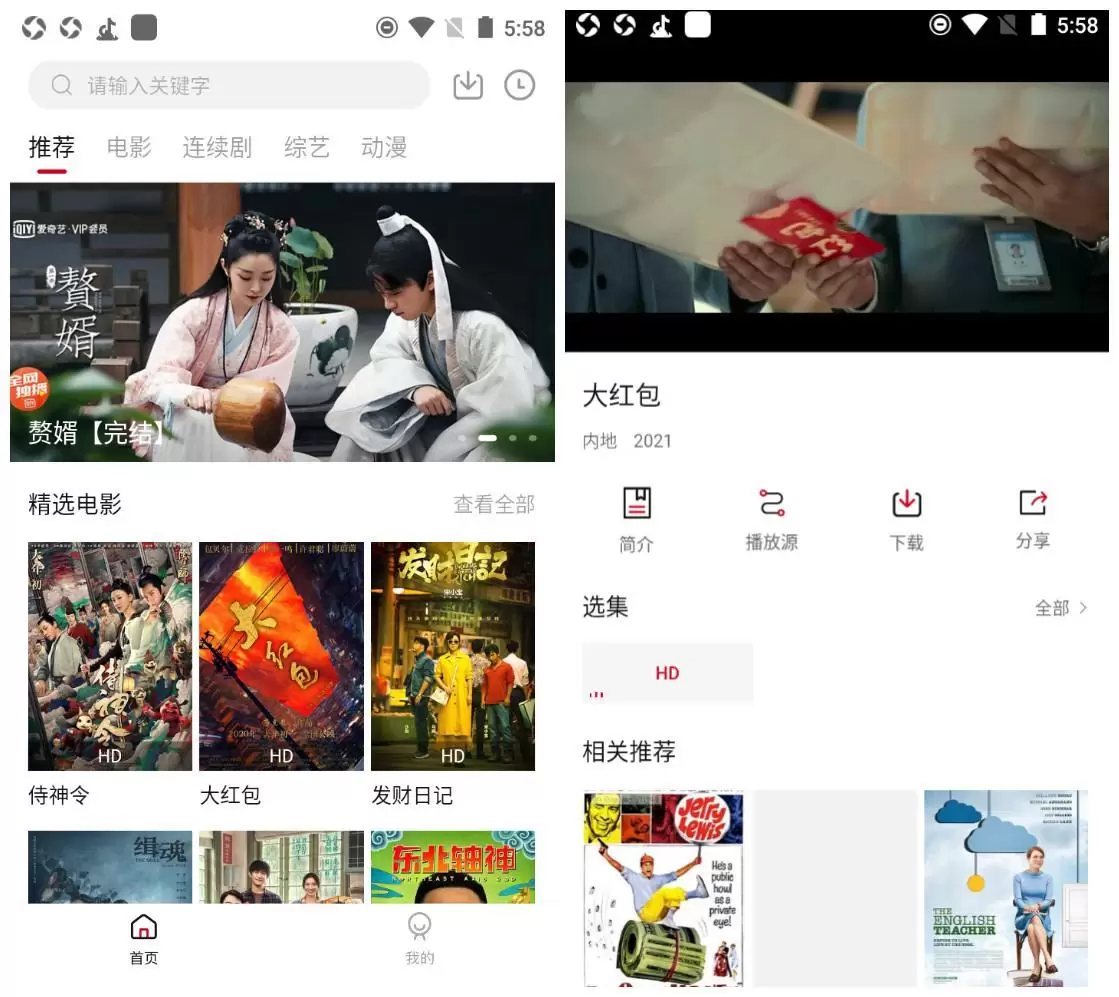The image size is (1119, 997).
Task: Open the 侍神令 movie poster
Action: (110, 657)
